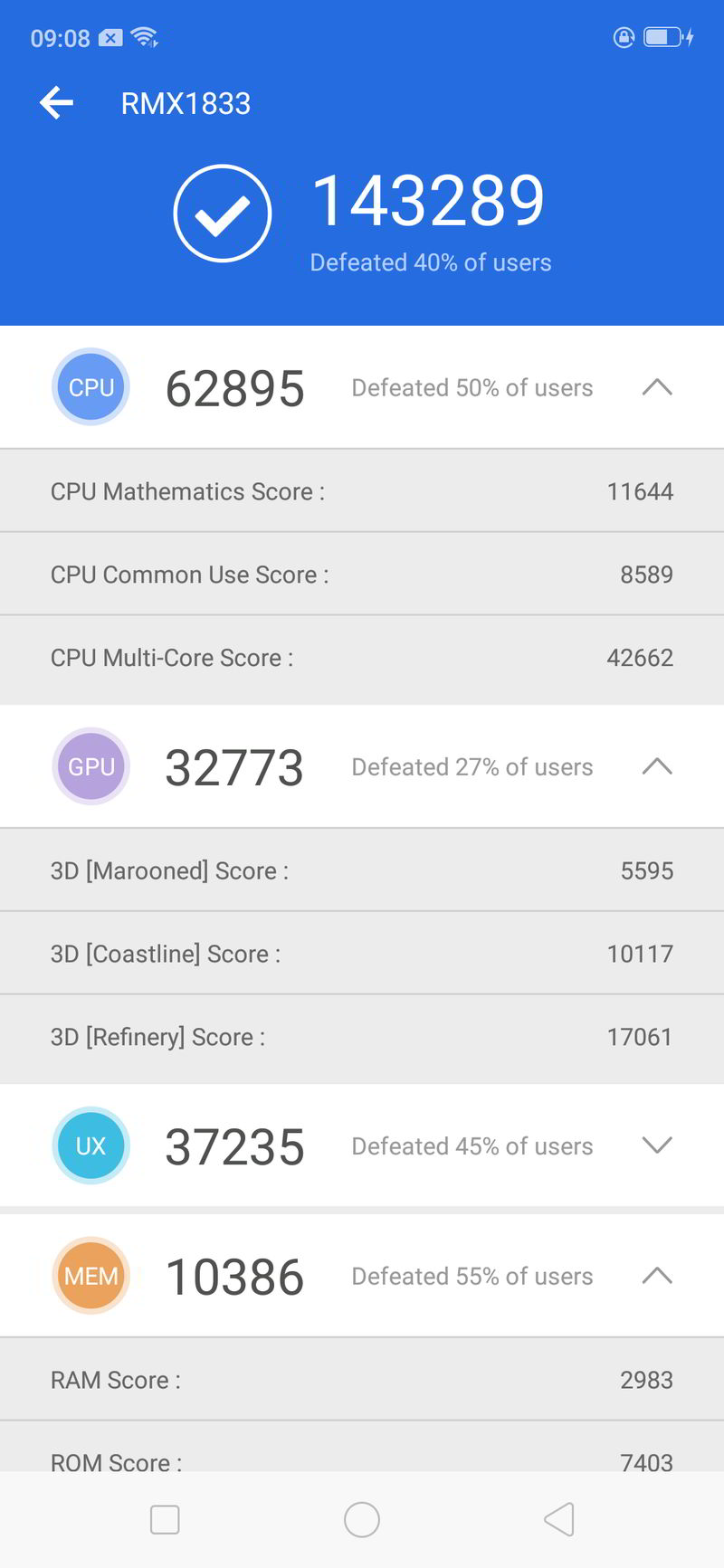Open recent apps from navigation bar
The height and width of the screenshot is (1568, 724).
pos(165,1519)
